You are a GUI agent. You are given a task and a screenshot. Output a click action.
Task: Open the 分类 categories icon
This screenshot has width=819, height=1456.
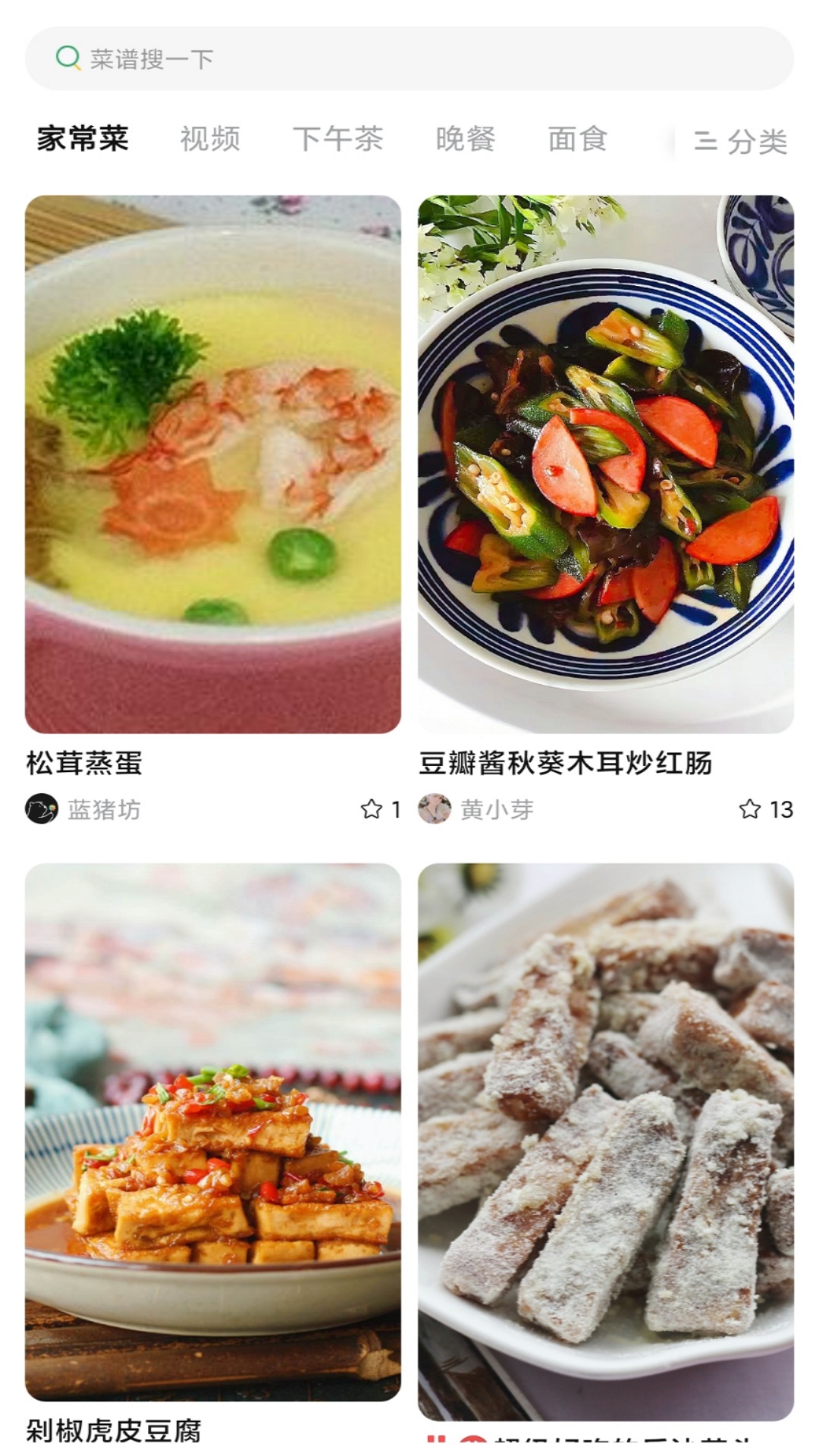coord(706,139)
